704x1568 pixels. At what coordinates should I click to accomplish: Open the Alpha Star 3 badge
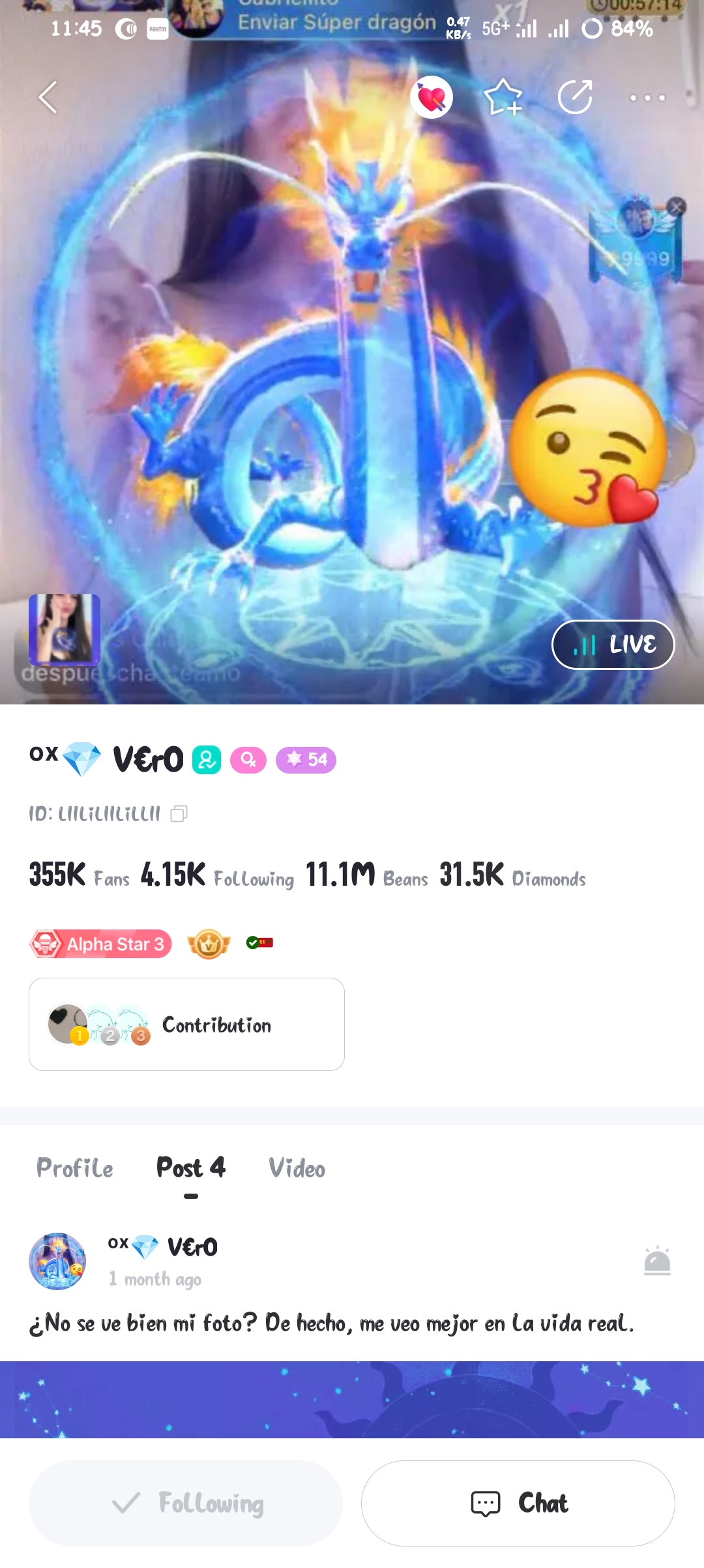click(x=100, y=944)
